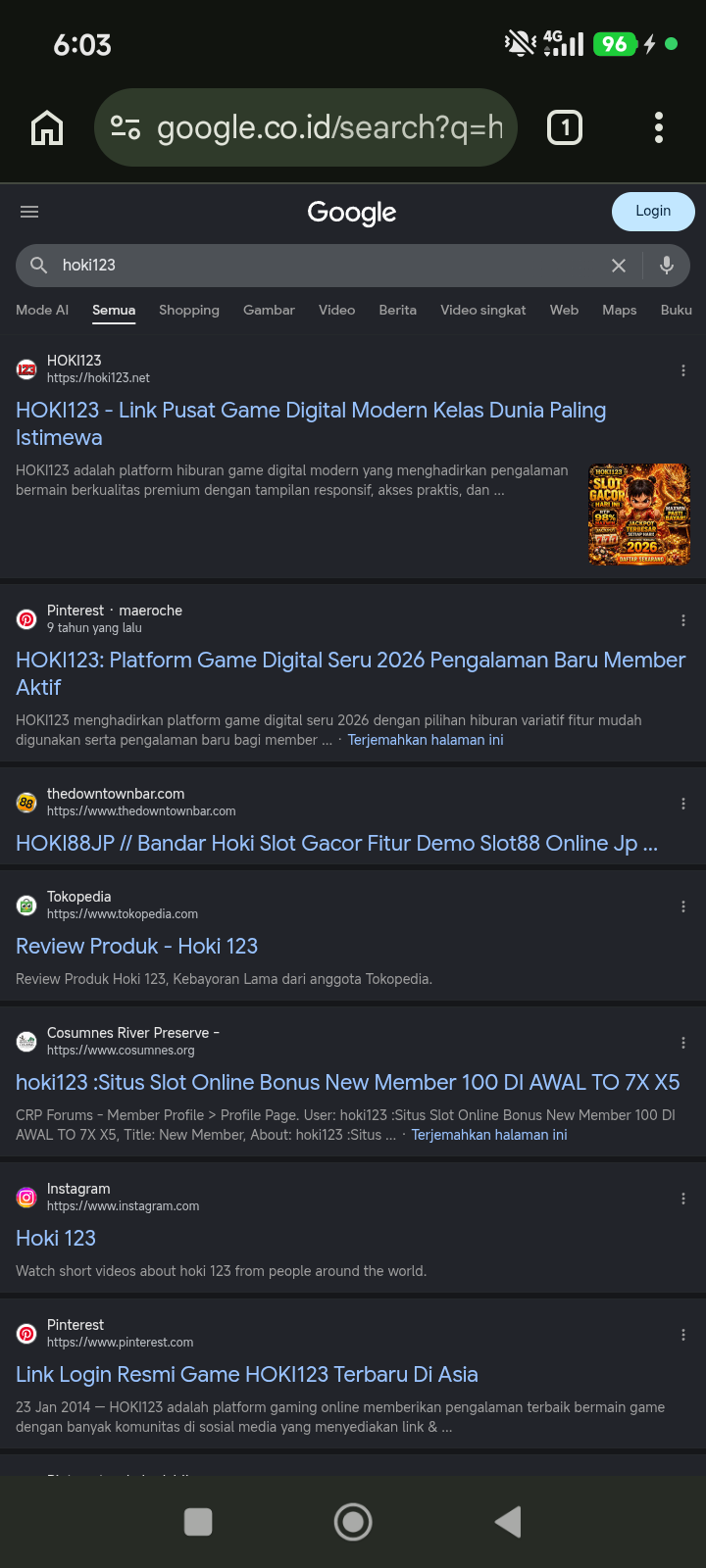The image size is (706, 1568).
Task: Open the browser home page button
Action: 47,127
